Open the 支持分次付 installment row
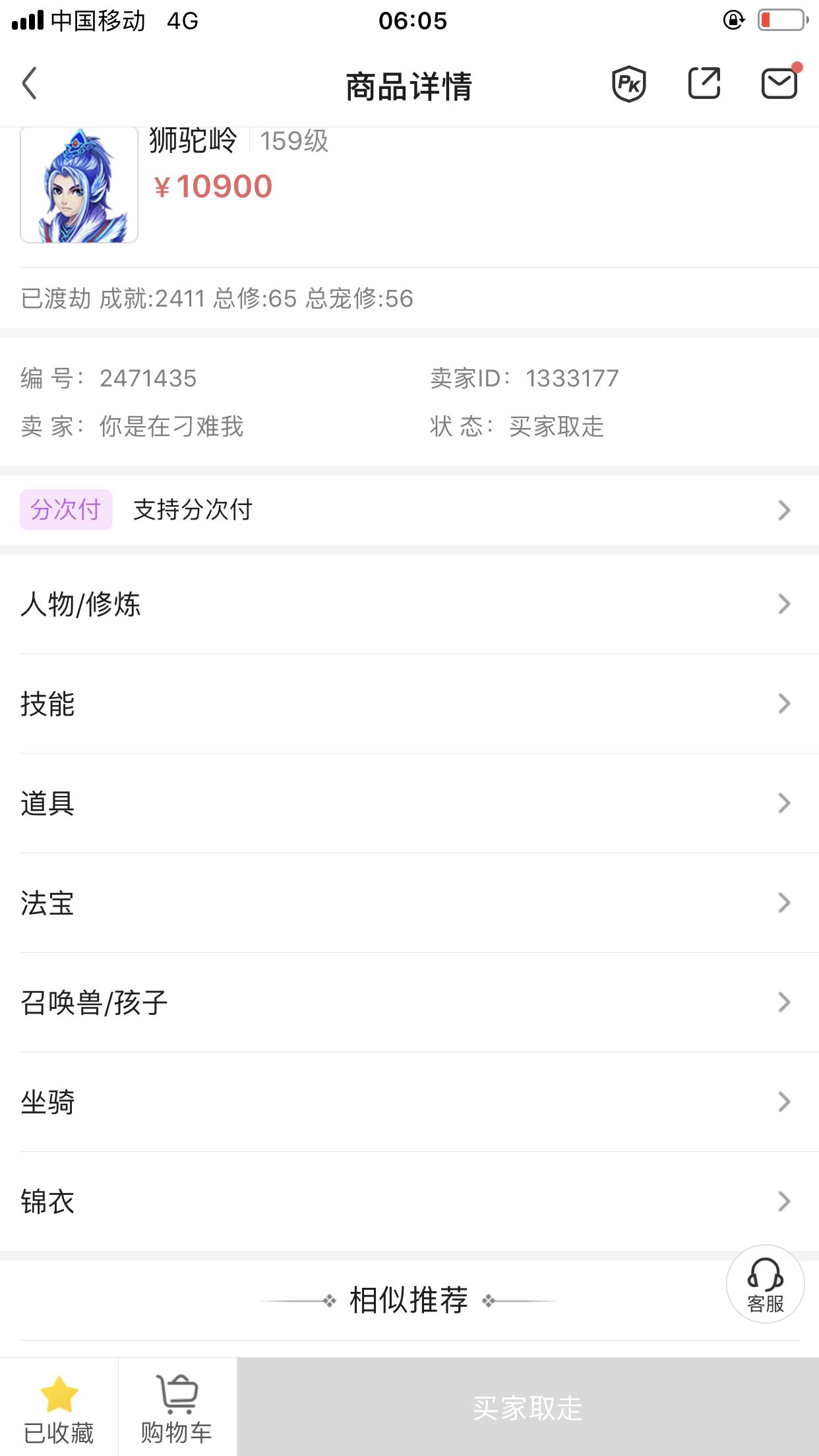Screen dimensions: 819x1456 (409, 510)
